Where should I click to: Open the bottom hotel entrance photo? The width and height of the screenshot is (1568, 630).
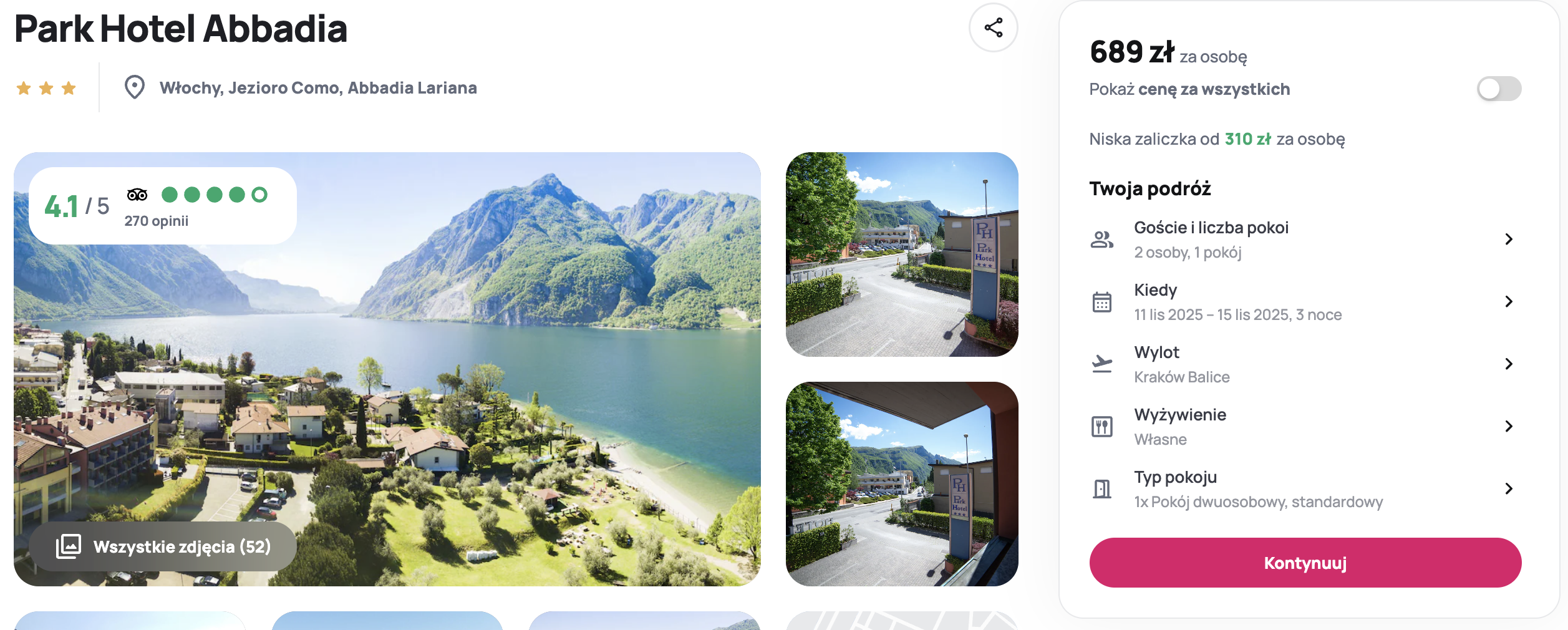(901, 484)
